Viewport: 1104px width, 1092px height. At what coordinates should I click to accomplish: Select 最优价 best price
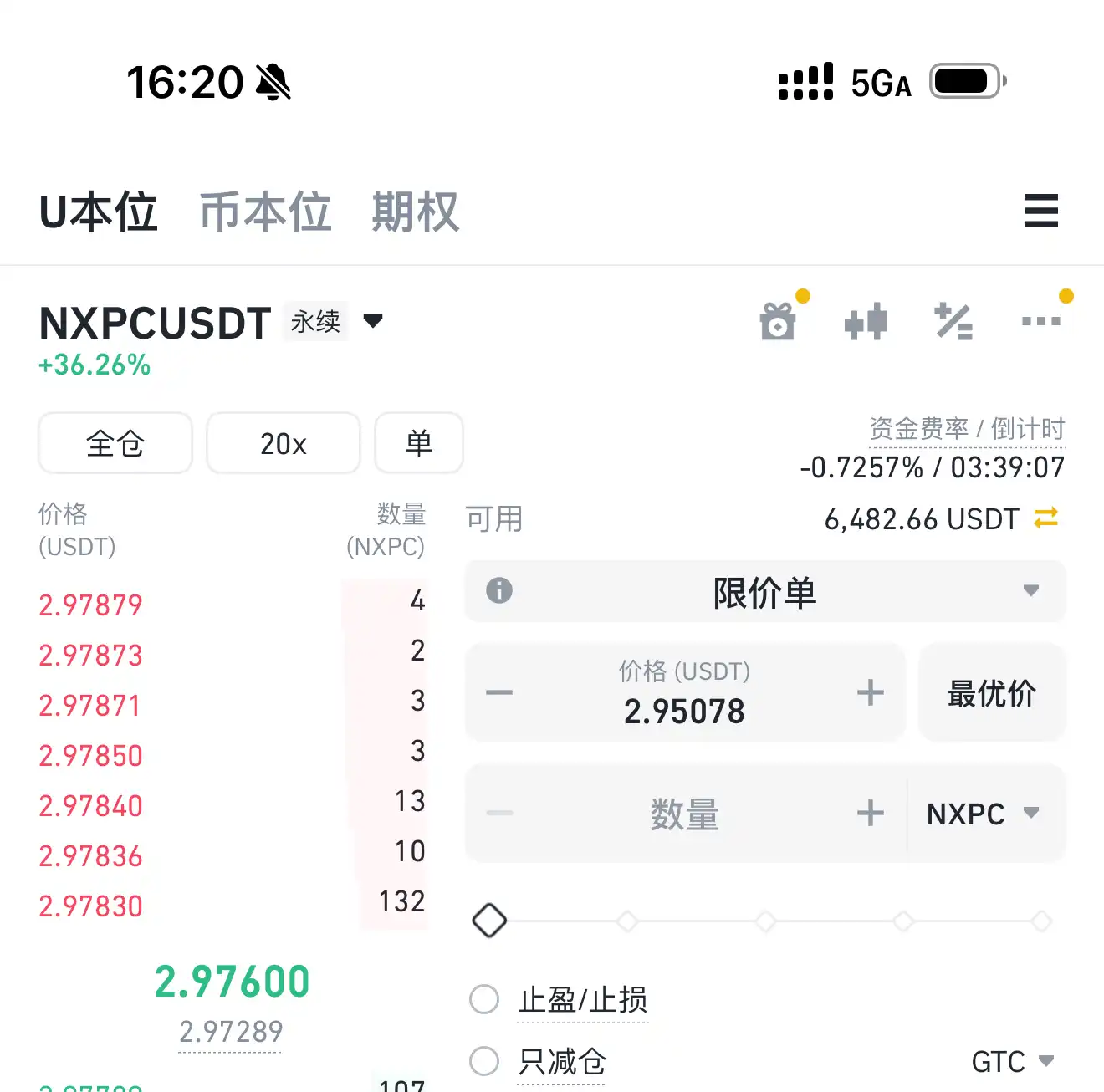pos(992,693)
